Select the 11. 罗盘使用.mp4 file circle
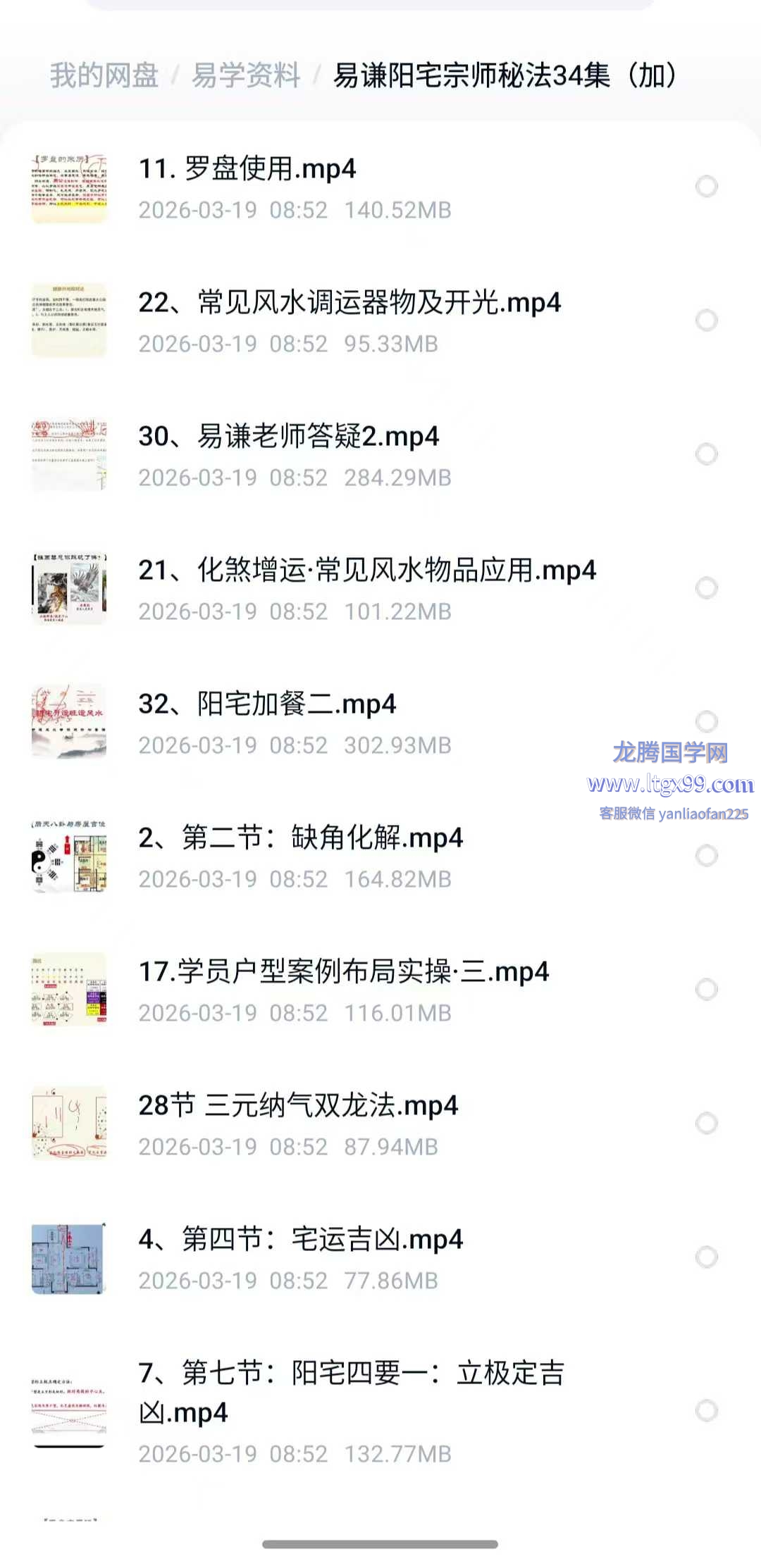761x1568 pixels. [x=706, y=187]
